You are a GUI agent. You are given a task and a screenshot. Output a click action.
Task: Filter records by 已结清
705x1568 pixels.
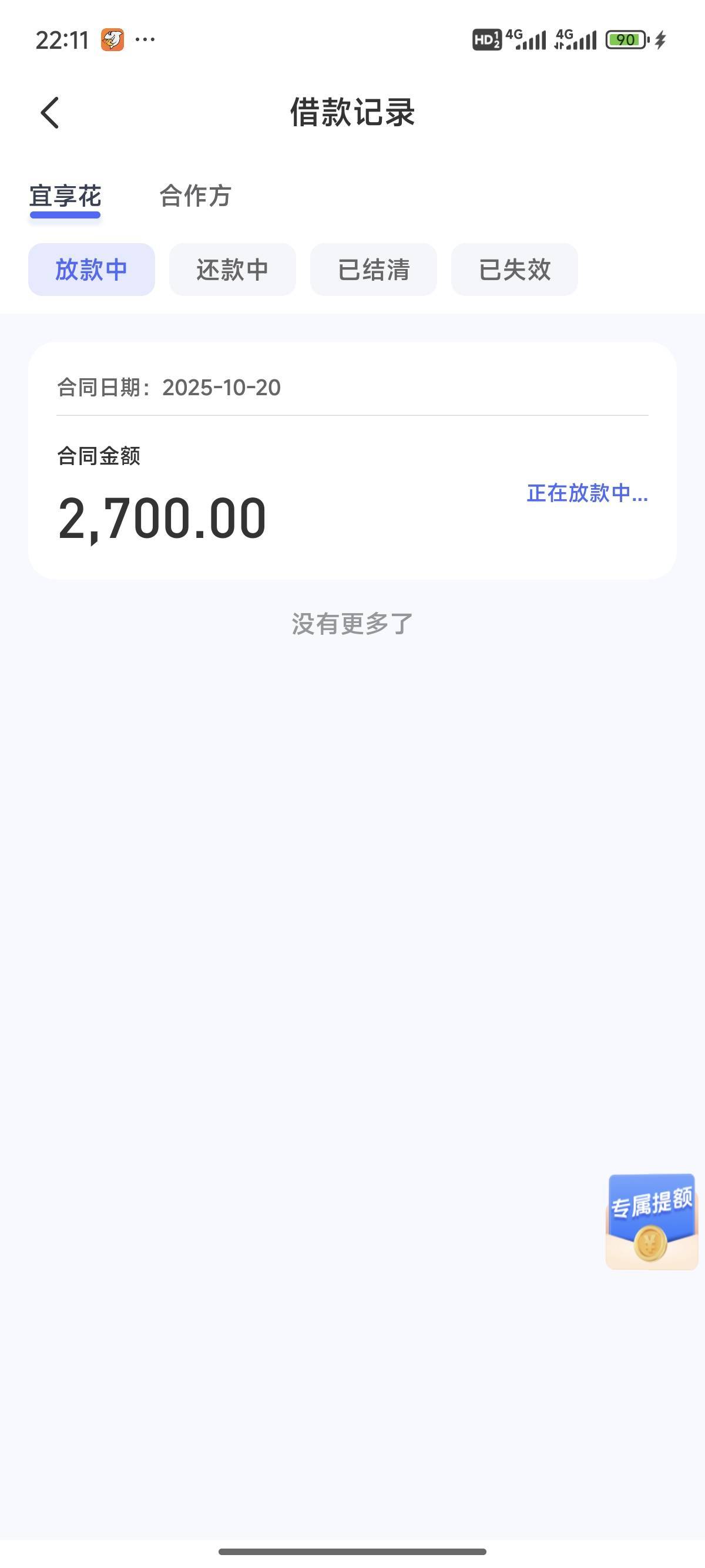click(x=373, y=270)
